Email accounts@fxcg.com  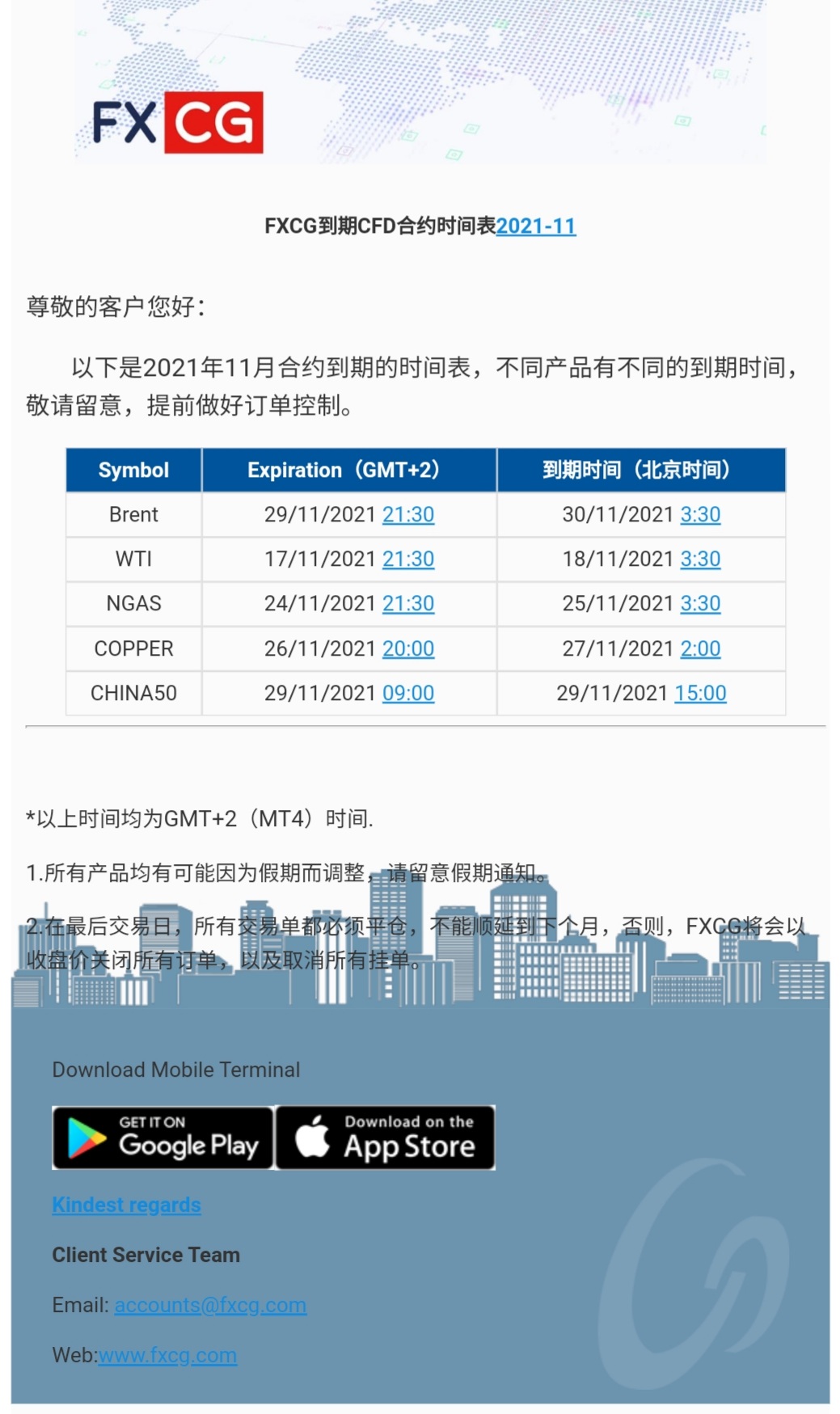tap(210, 1306)
